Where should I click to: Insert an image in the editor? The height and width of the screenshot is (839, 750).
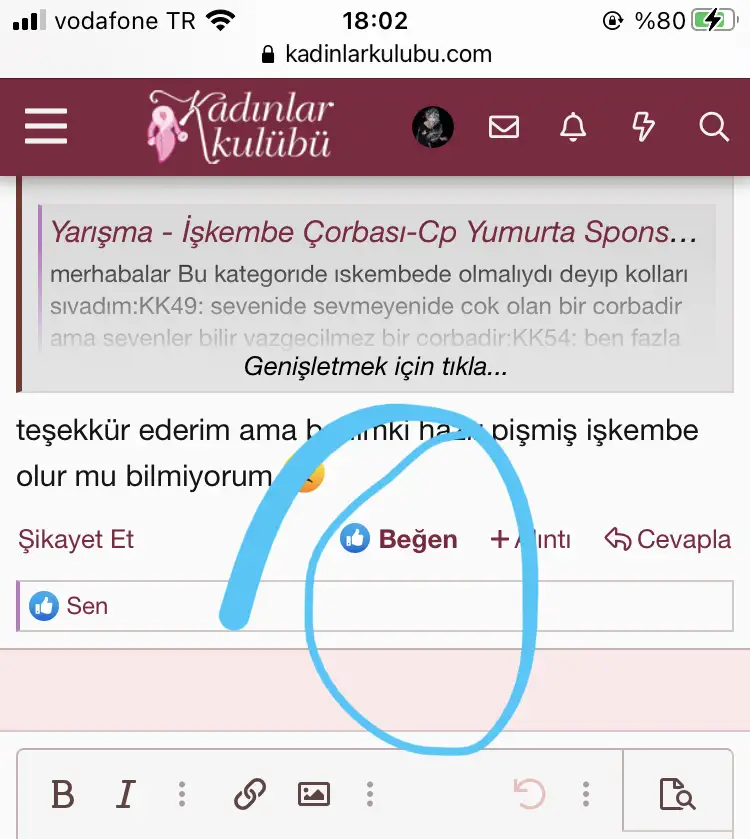pyautogui.click(x=314, y=795)
